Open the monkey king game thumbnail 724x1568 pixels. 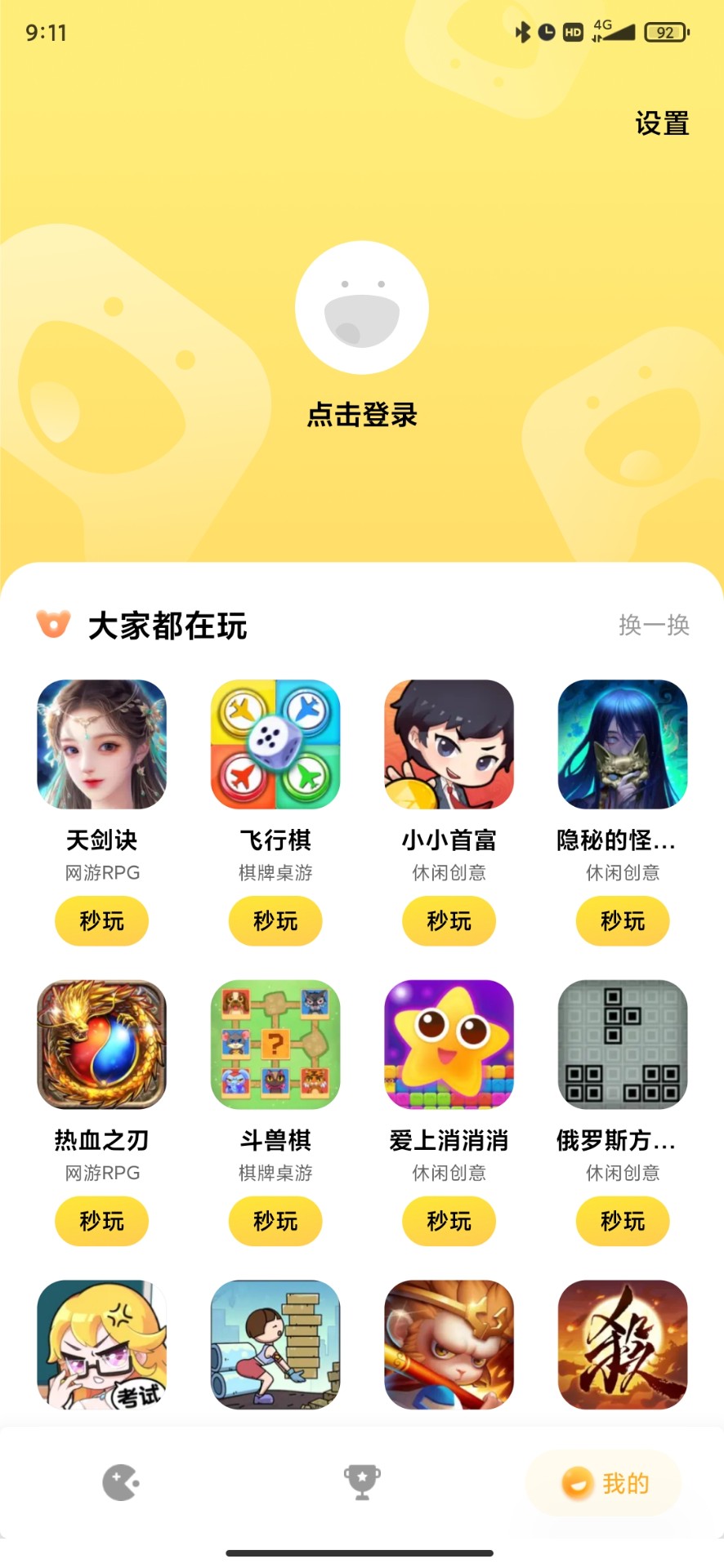point(449,1344)
